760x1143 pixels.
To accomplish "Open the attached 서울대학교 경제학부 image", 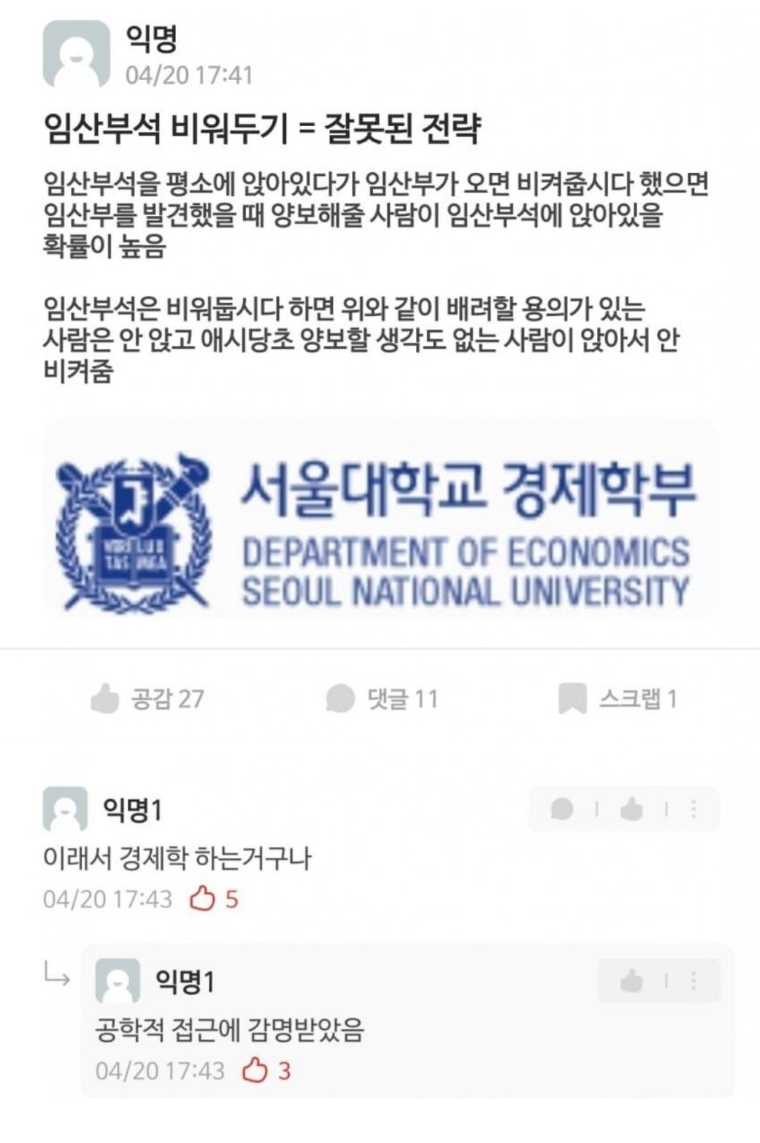I will click(x=380, y=531).
